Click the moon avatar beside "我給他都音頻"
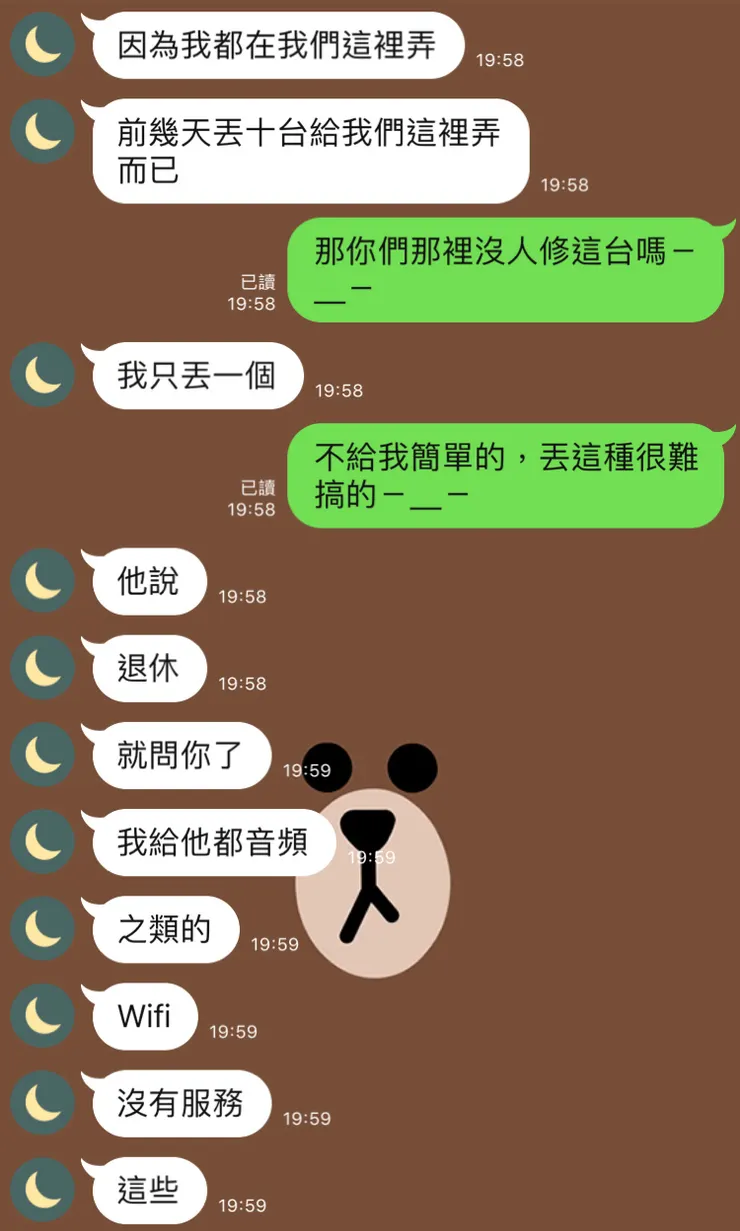 (x=41, y=842)
